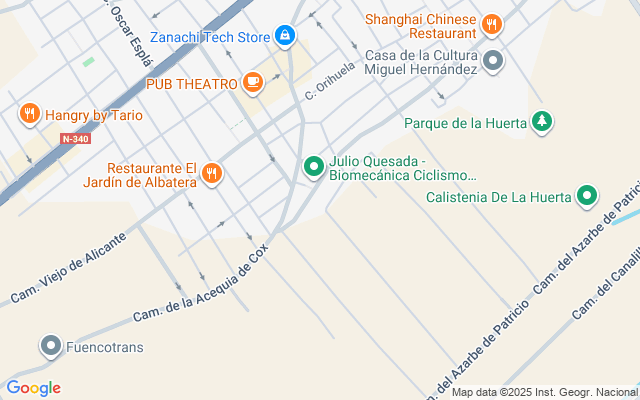The height and width of the screenshot is (400, 640).
Task: Open the Google logo link
Action: point(33,388)
